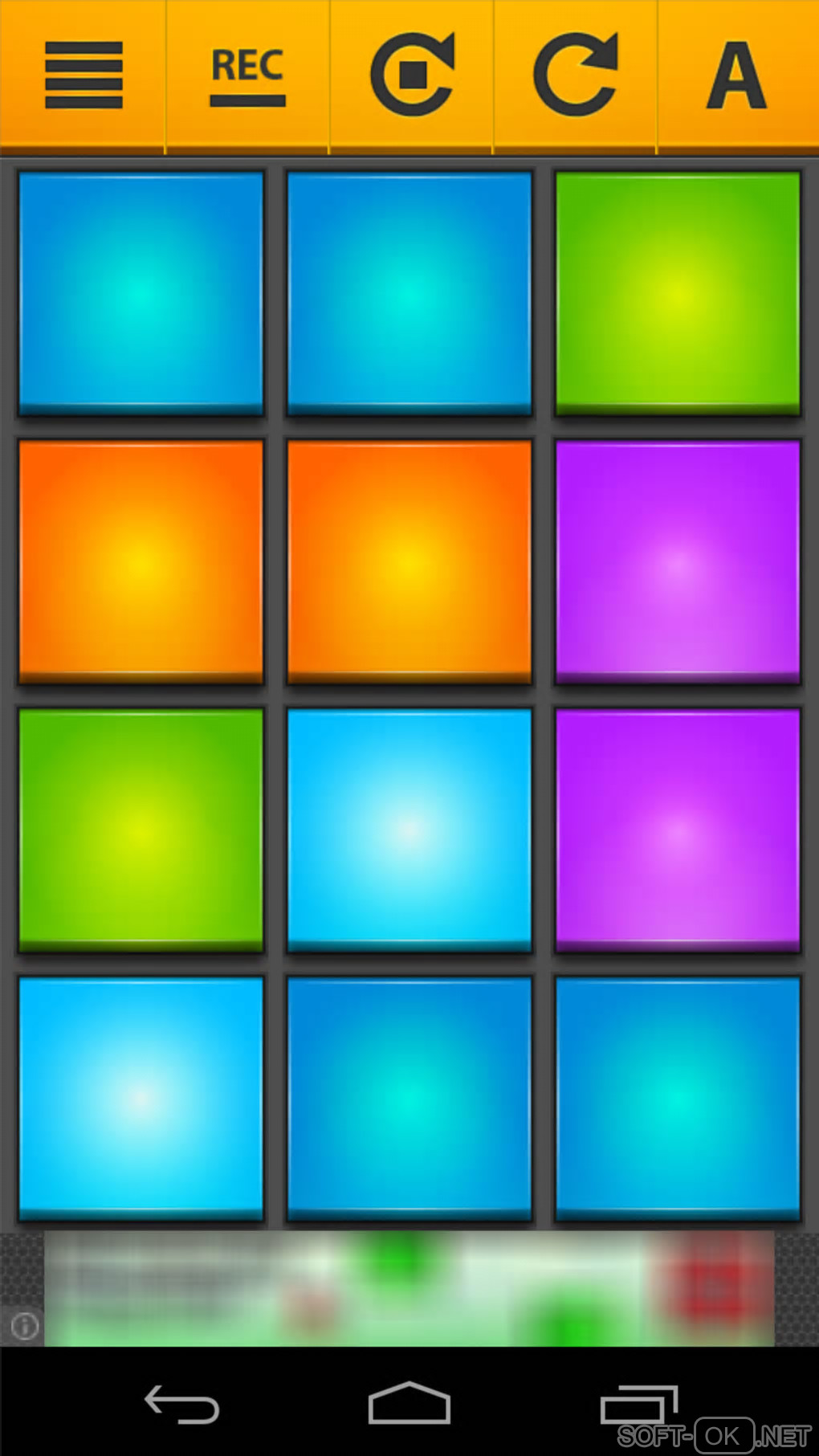Open recent apps from the navigation bar
The width and height of the screenshot is (819, 1456).
pos(639,1404)
